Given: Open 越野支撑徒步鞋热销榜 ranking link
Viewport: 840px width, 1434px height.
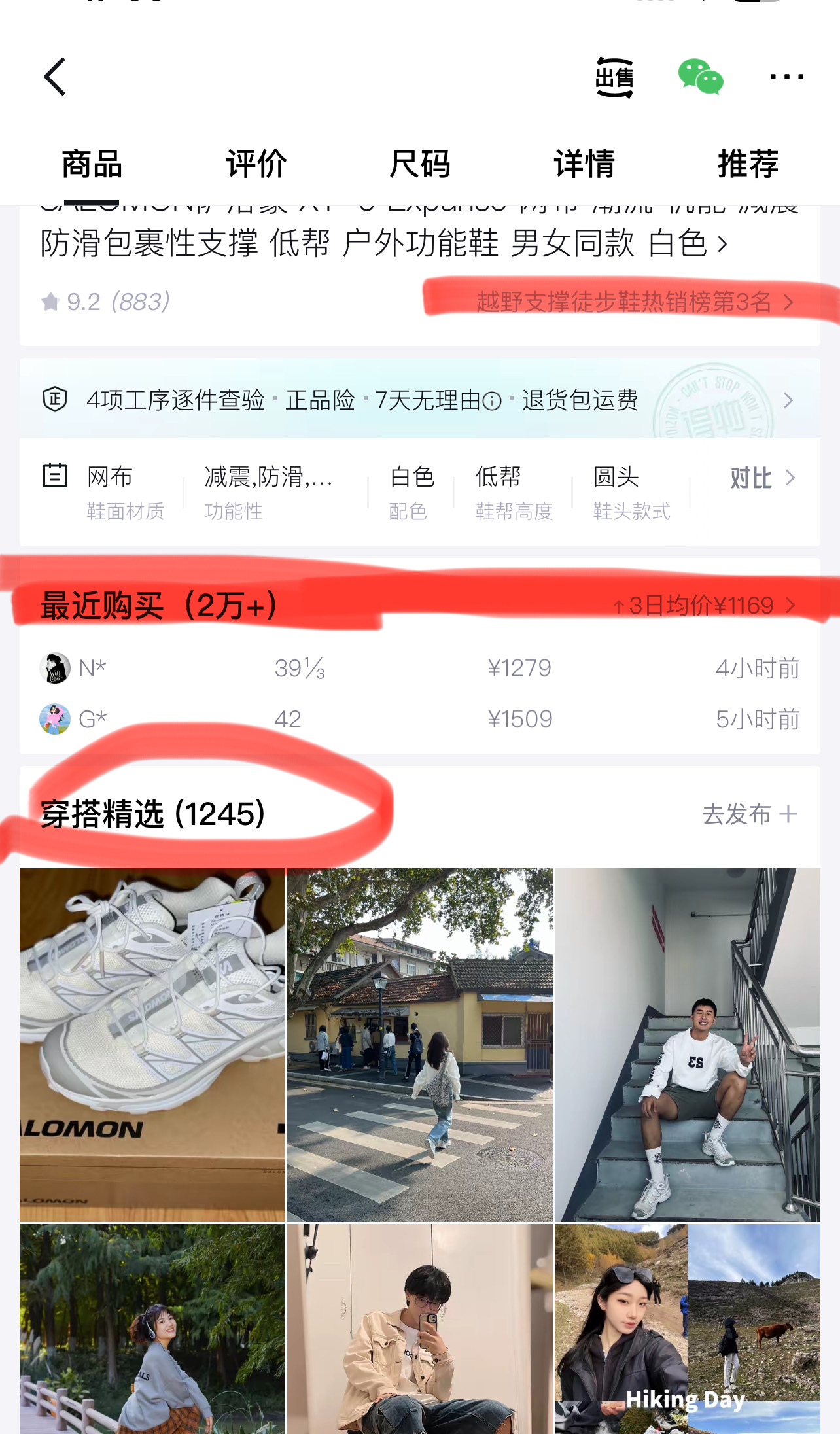Looking at the screenshot, I should tap(633, 302).
